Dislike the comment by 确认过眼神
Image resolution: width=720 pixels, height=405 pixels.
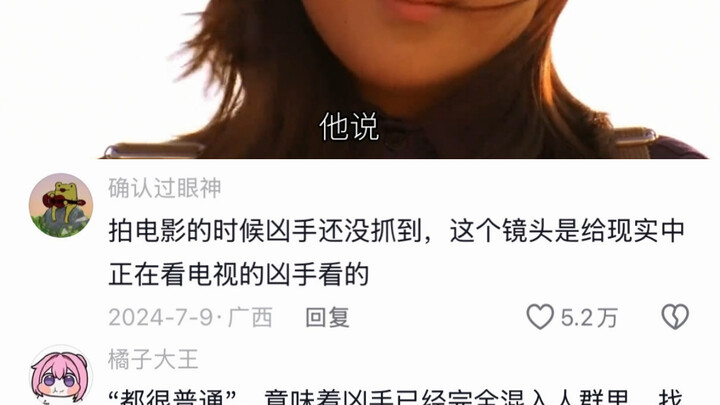(675, 317)
